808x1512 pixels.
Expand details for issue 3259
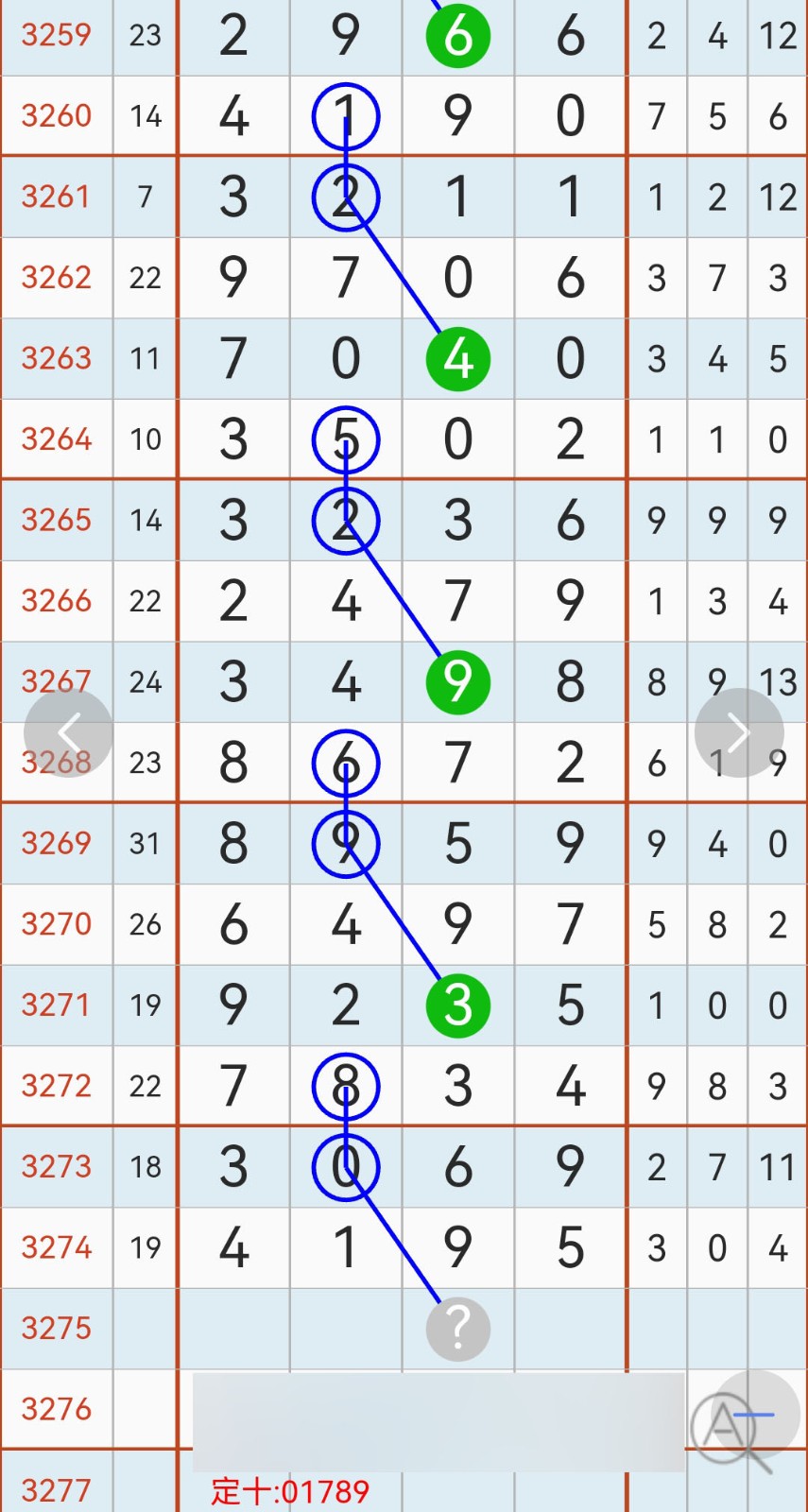(x=55, y=35)
